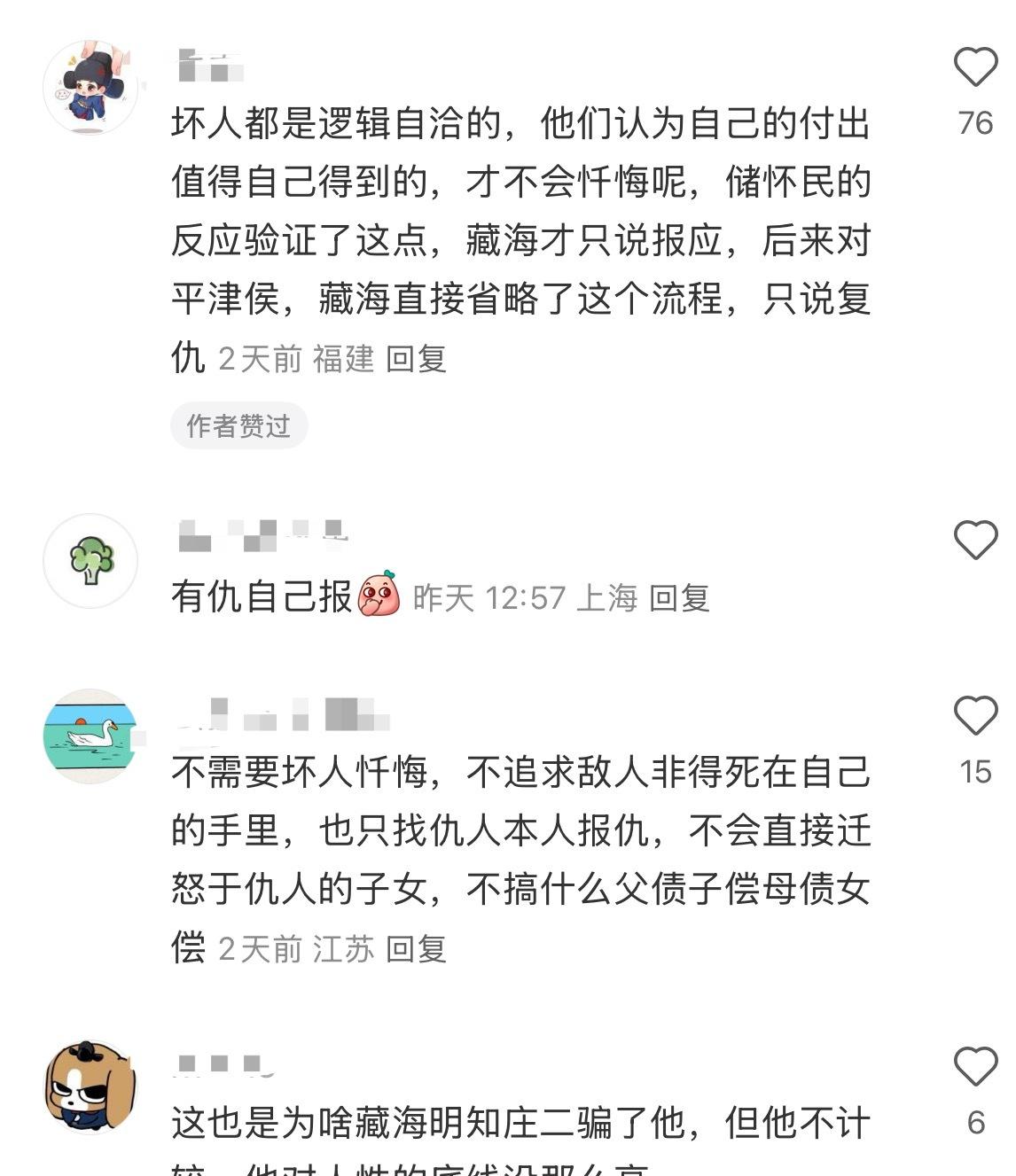The height and width of the screenshot is (1176, 1016).
Task: Reply to the 有仇自己报 comment
Action: tap(679, 598)
